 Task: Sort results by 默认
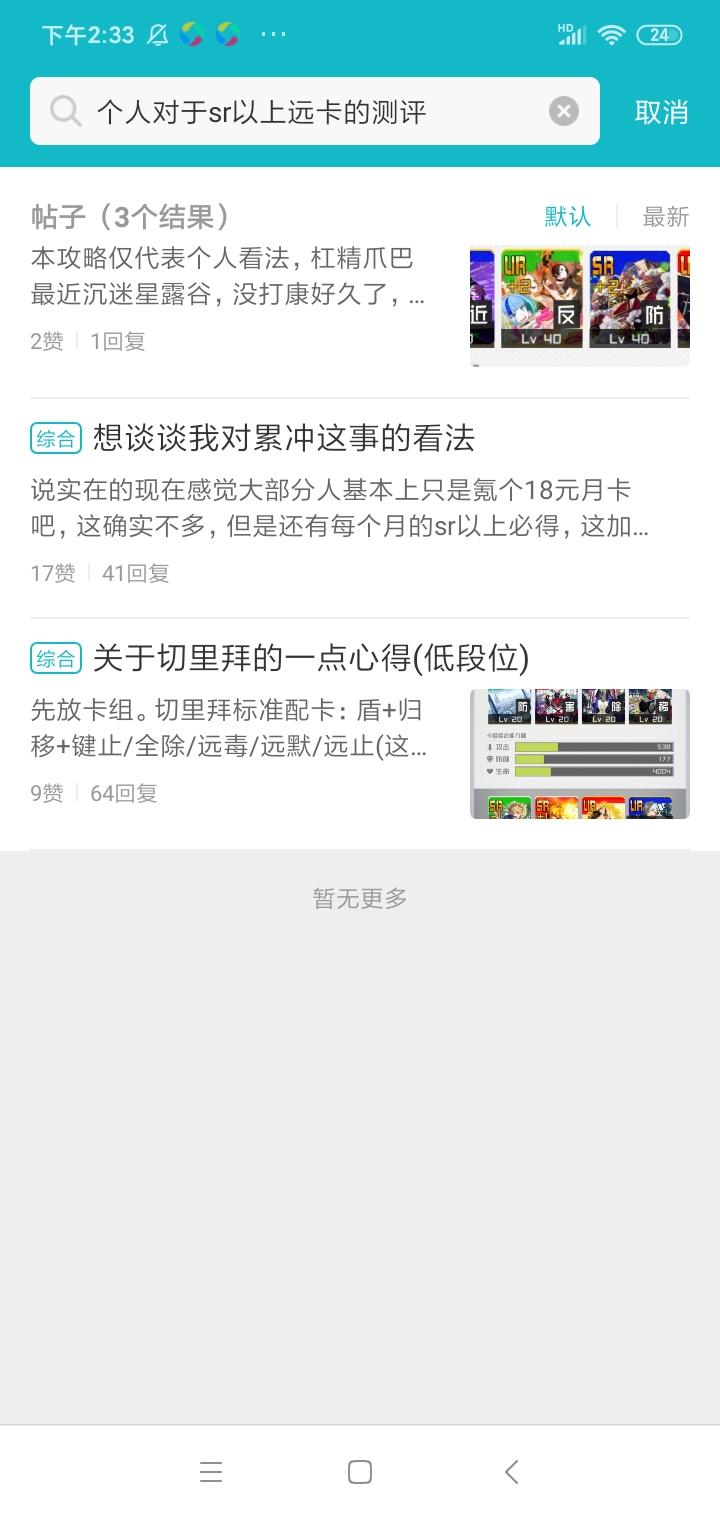pos(567,216)
